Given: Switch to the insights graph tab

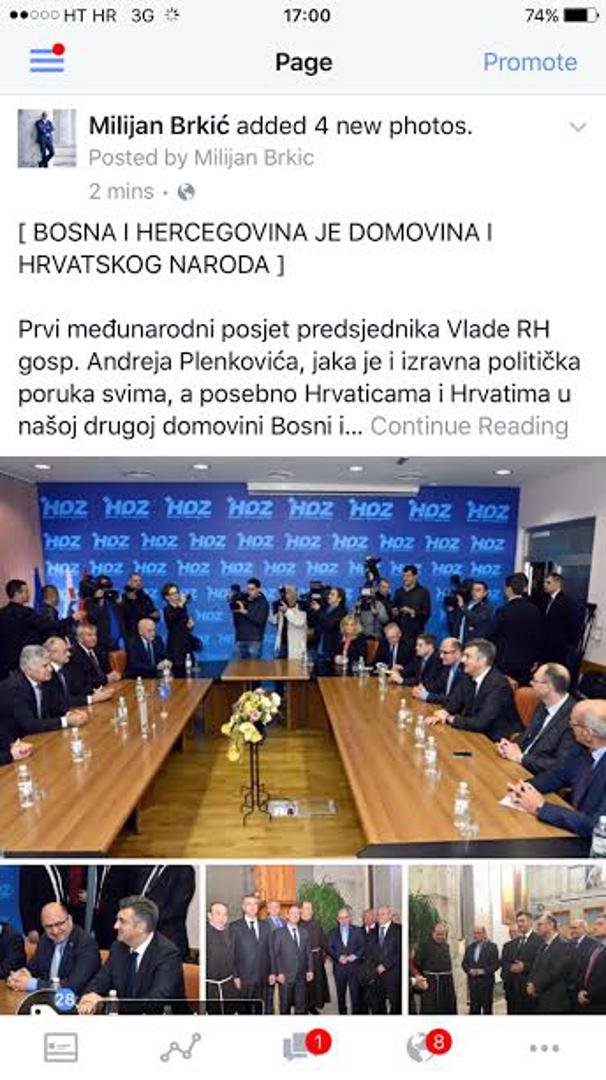Looking at the screenshot, I should tap(180, 1047).
